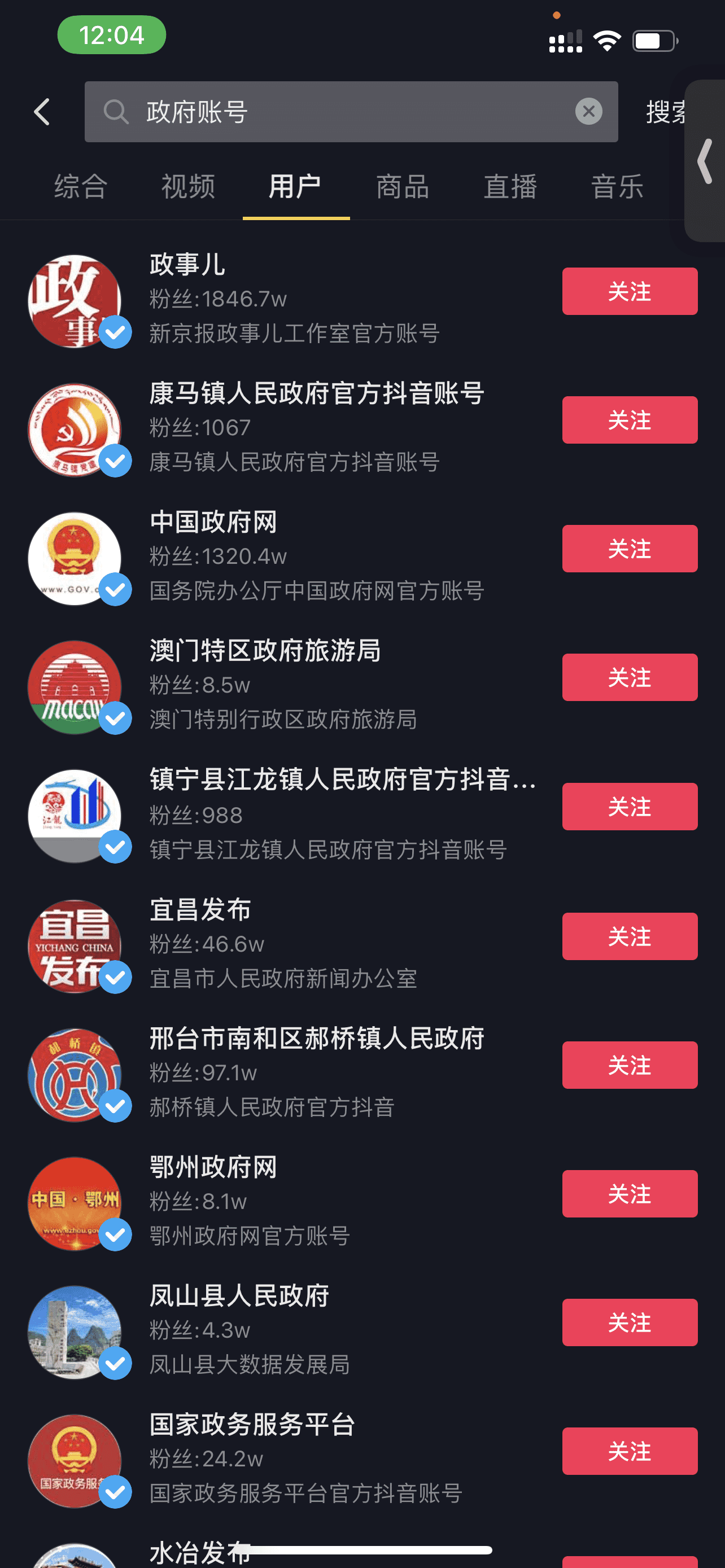Tap the back arrow icon
The height and width of the screenshot is (1568, 725).
[41, 112]
